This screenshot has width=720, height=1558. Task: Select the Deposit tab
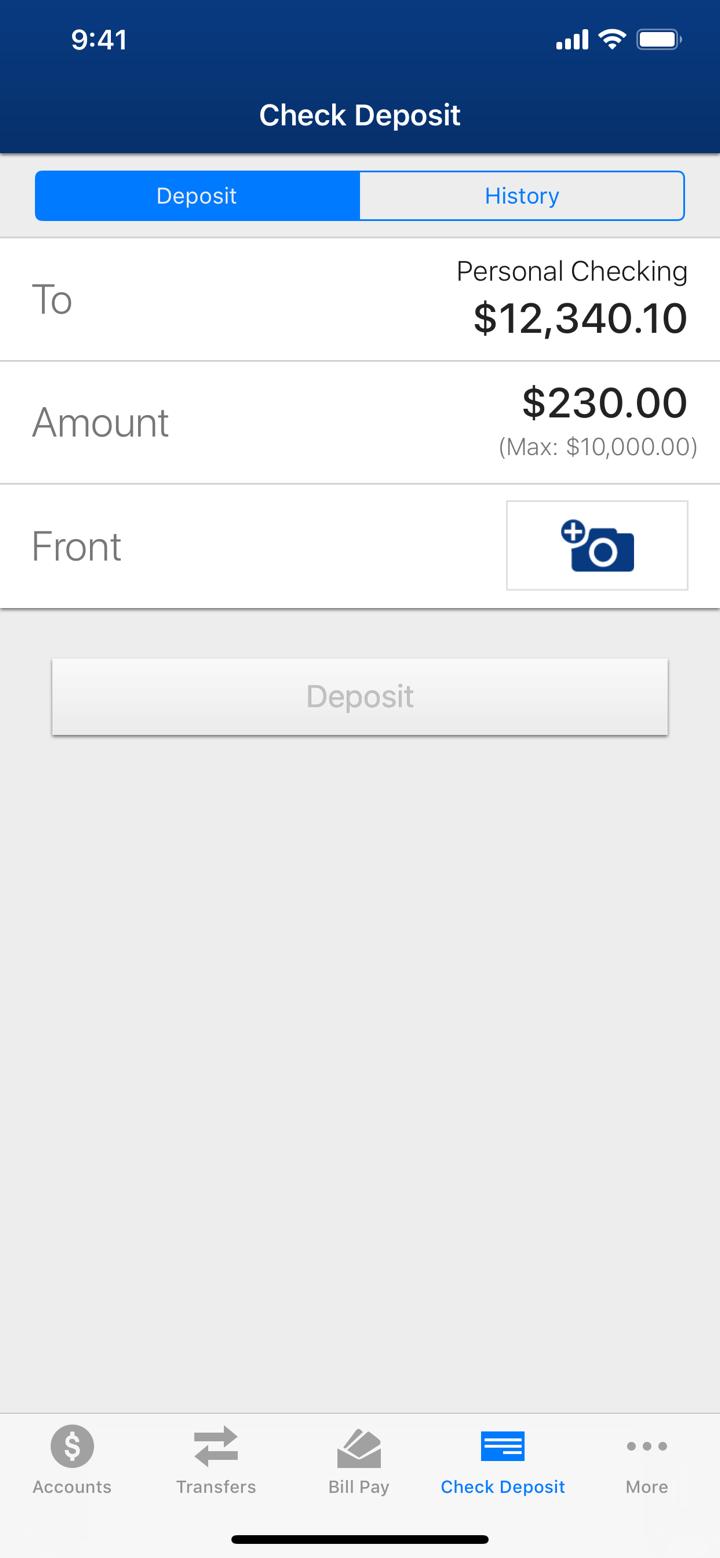click(x=197, y=195)
